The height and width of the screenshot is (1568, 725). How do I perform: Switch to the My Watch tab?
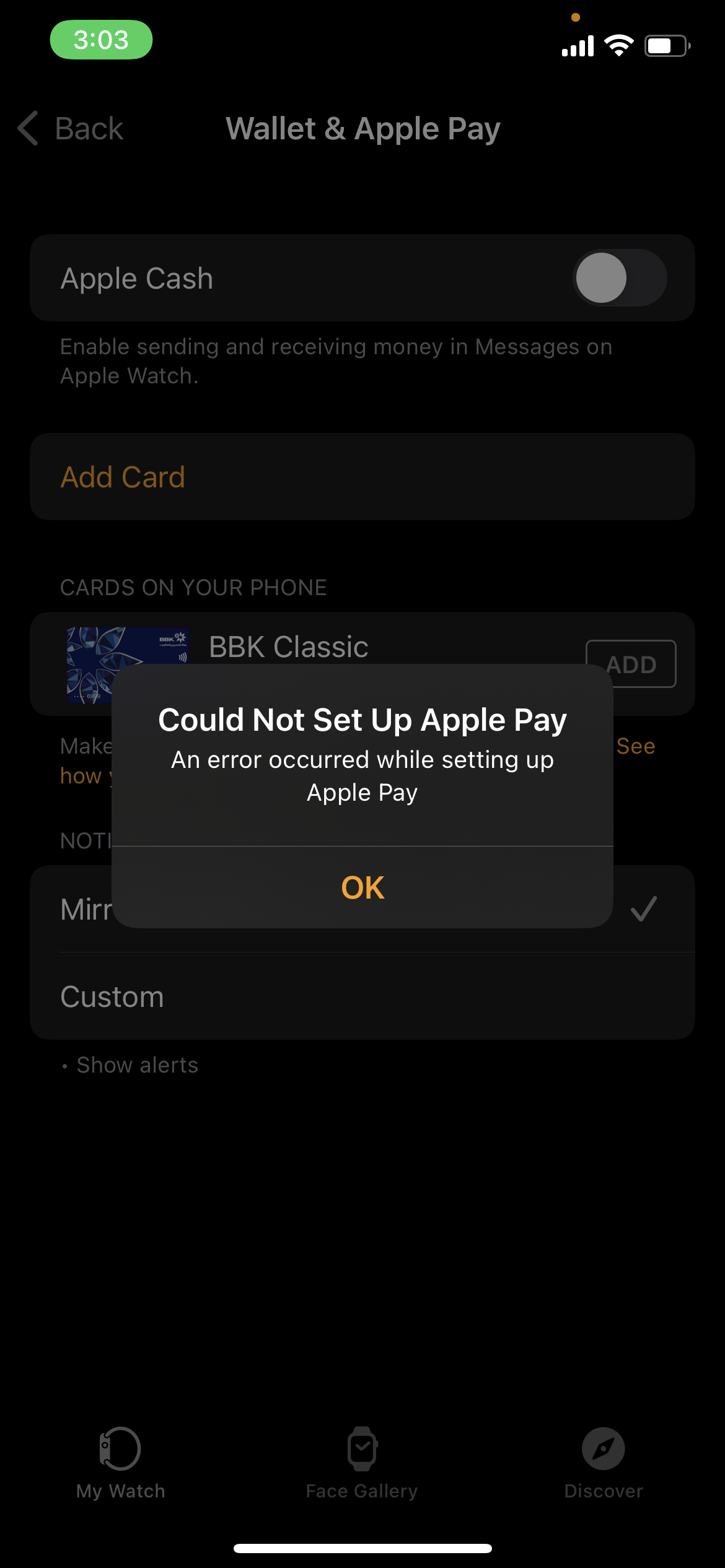coord(120,1463)
